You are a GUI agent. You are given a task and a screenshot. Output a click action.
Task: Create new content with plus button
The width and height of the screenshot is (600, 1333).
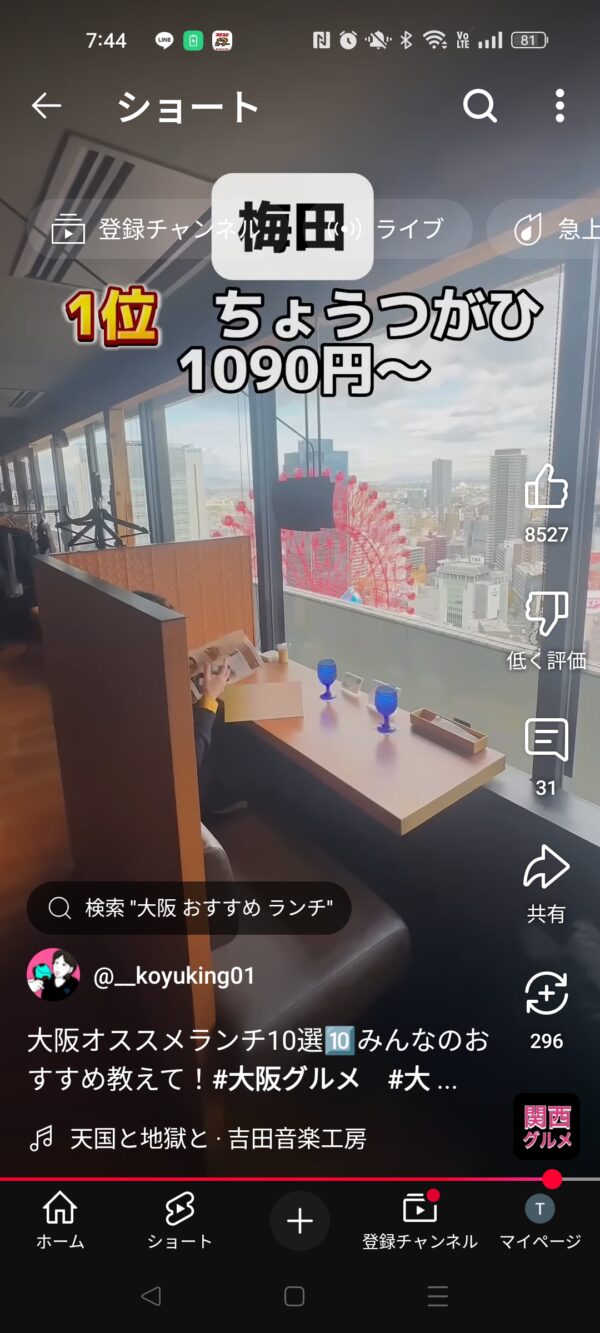(x=300, y=1220)
